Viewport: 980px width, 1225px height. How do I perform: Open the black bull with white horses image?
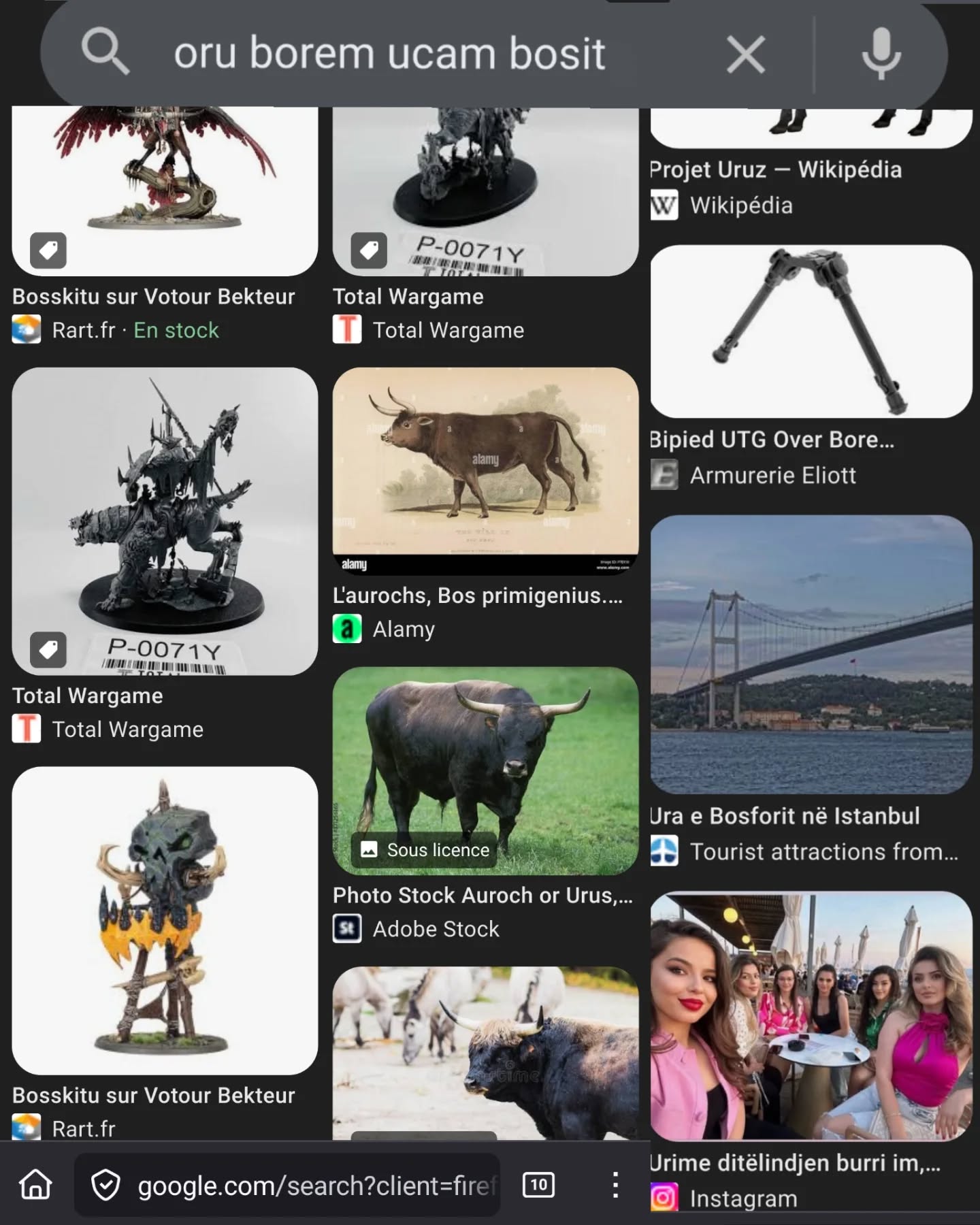[x=485, y=1051]
